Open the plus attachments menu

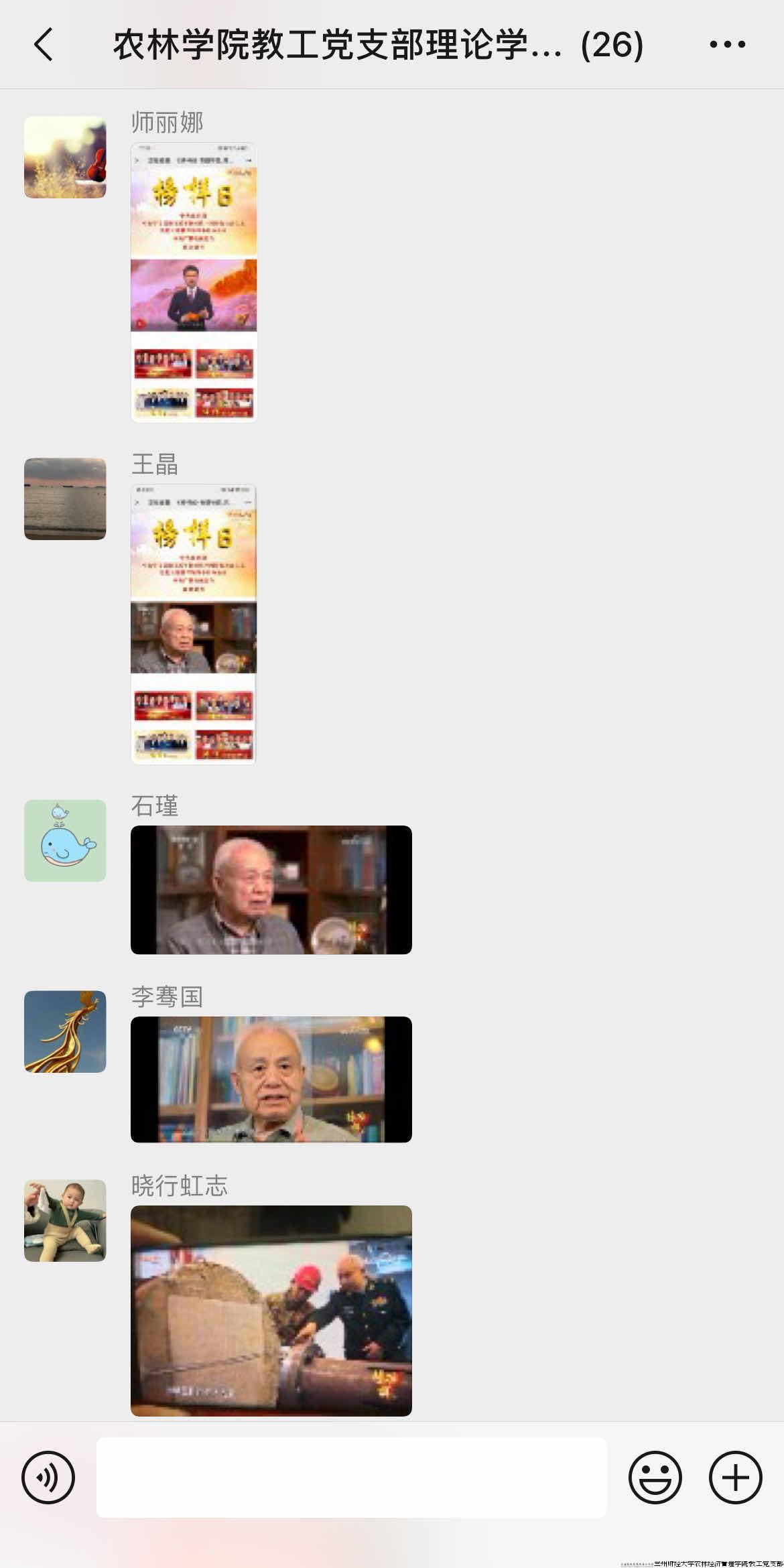point(735,1478)
